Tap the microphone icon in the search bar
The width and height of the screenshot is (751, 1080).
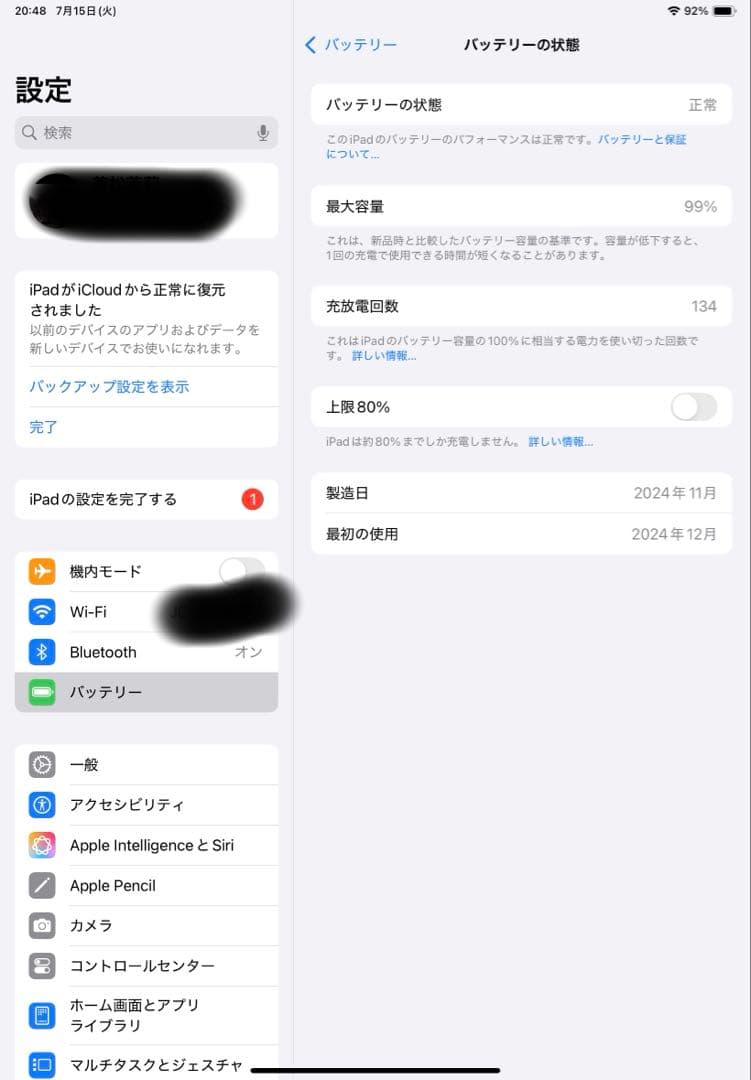pos(261,132)
